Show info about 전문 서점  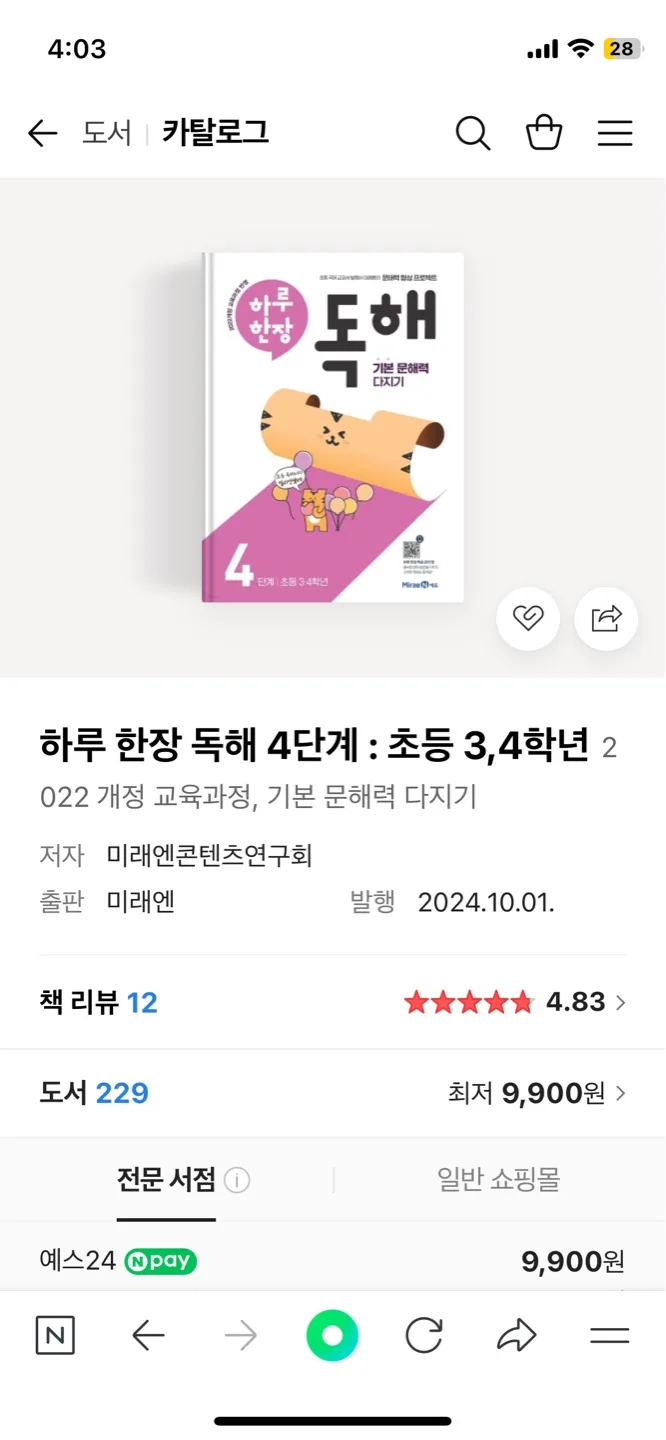click(237, 1181)
